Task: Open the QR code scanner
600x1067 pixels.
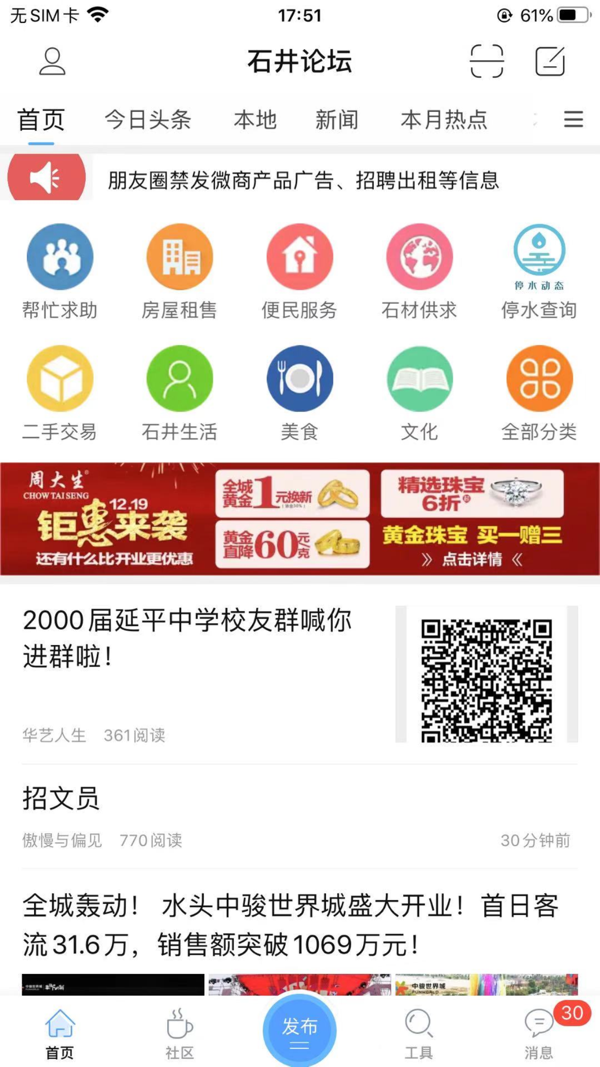Action: (487, 62)
